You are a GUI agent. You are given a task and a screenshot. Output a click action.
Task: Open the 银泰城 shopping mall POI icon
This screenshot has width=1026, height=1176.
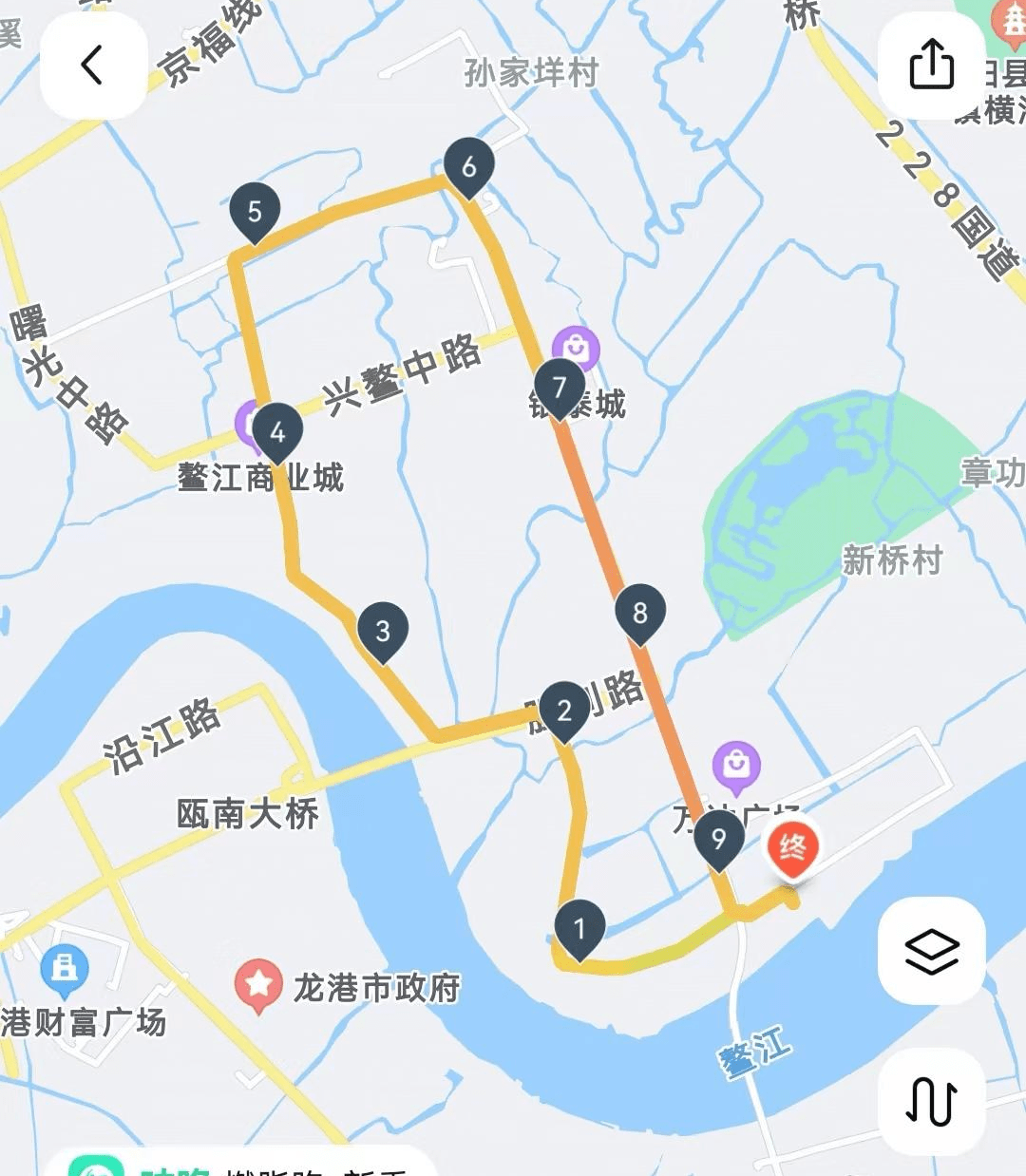[x=574, y=348]
